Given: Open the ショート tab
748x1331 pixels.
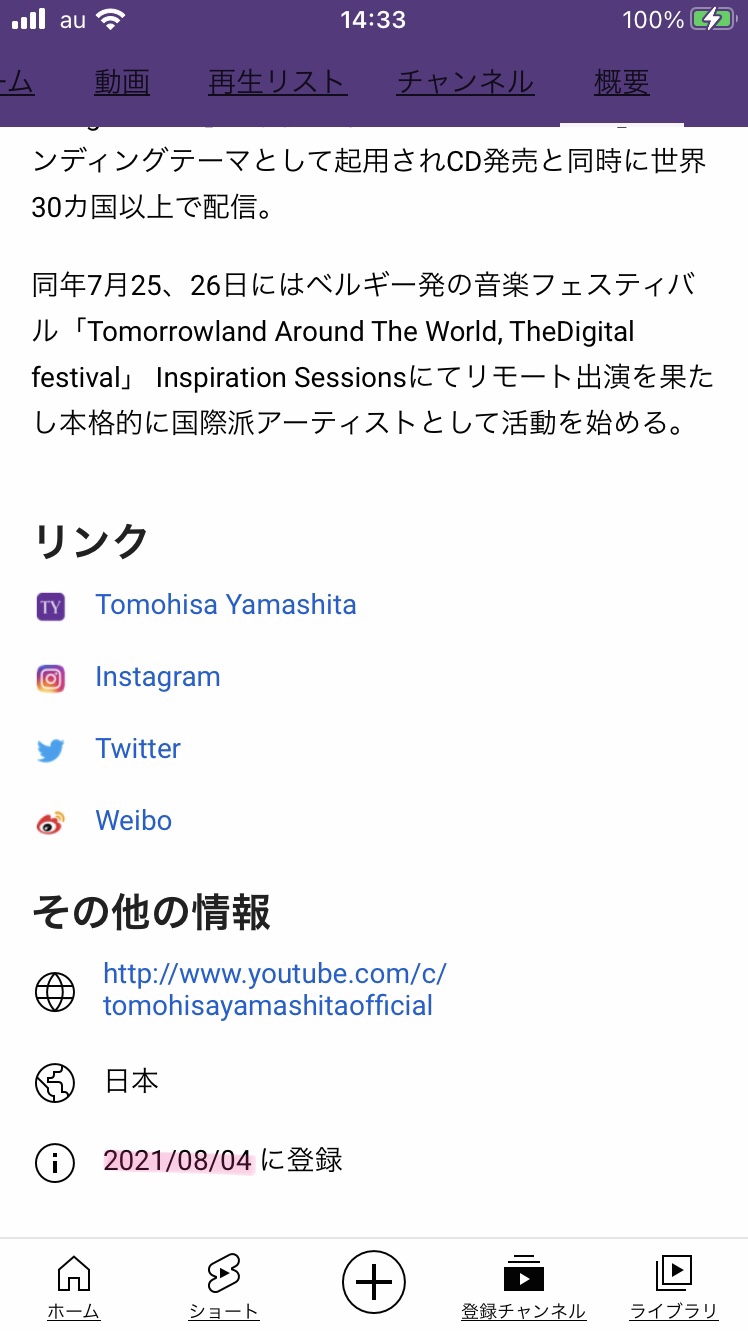Looking at the screenshot, I should point(224,1288).
